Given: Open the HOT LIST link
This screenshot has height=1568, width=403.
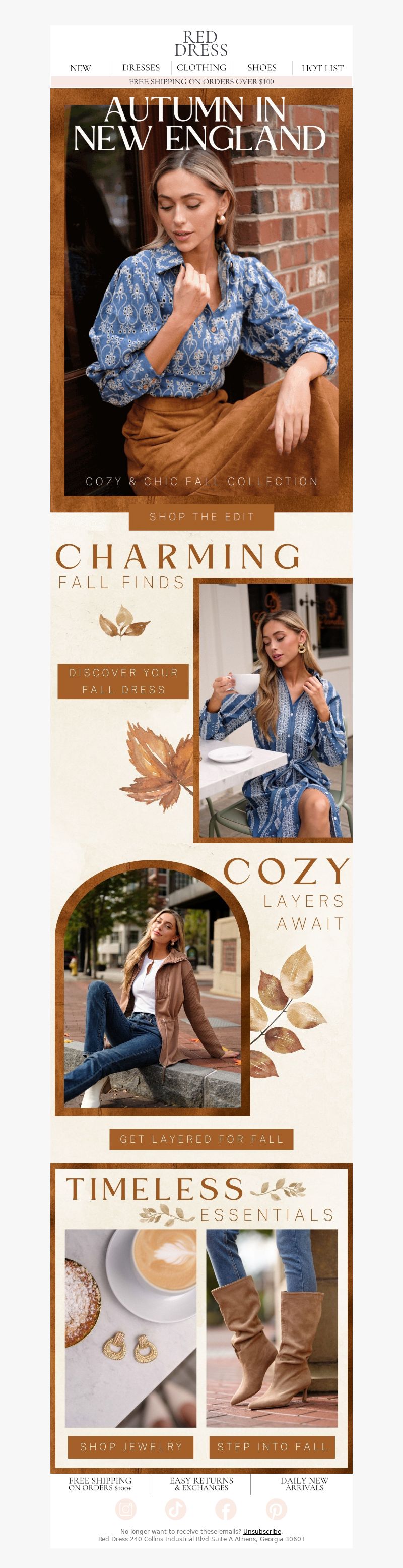Looking at the screenshot, I should 322,68.
